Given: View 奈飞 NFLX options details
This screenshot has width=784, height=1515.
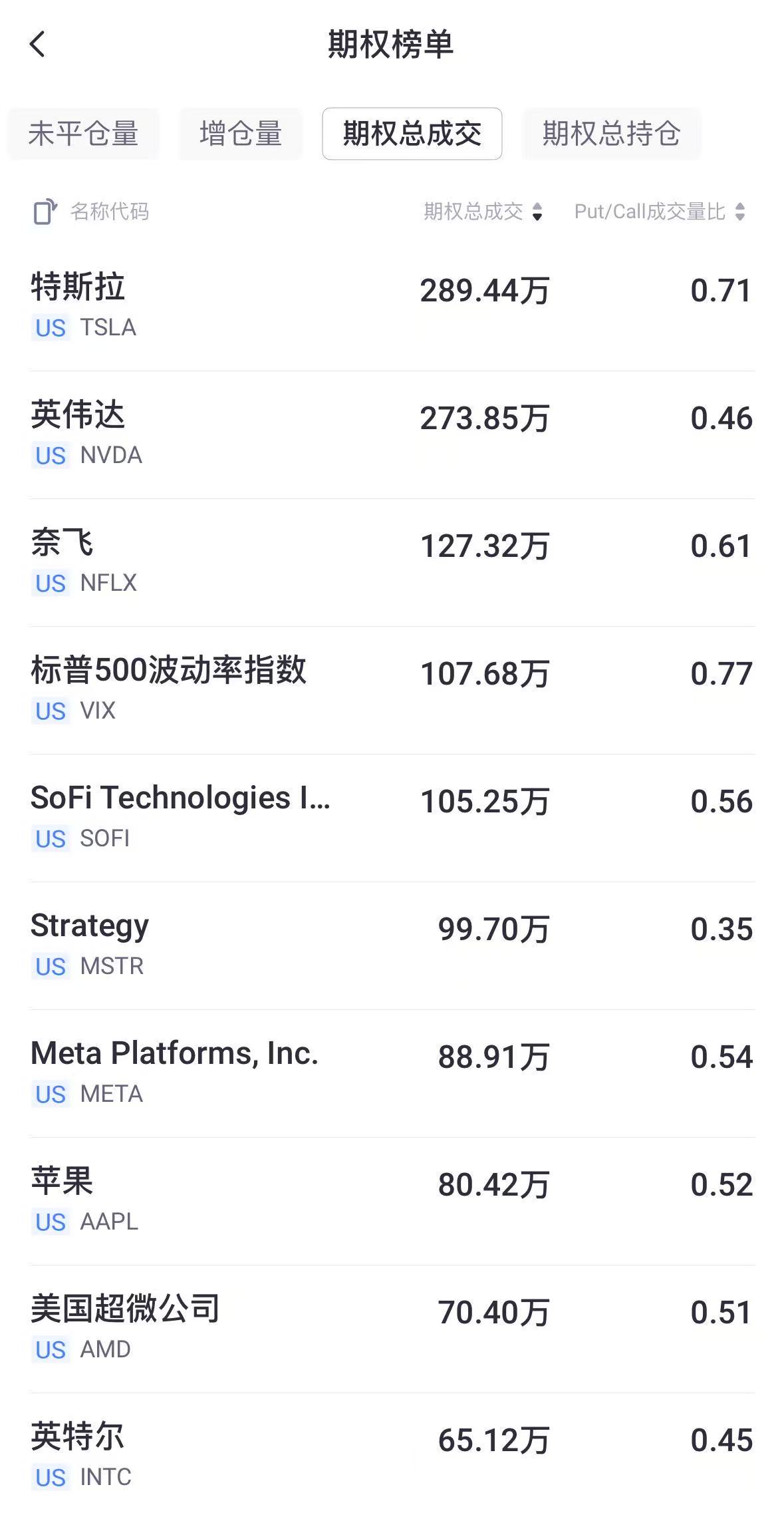Looking at the screenshot, I should point(392,562).
